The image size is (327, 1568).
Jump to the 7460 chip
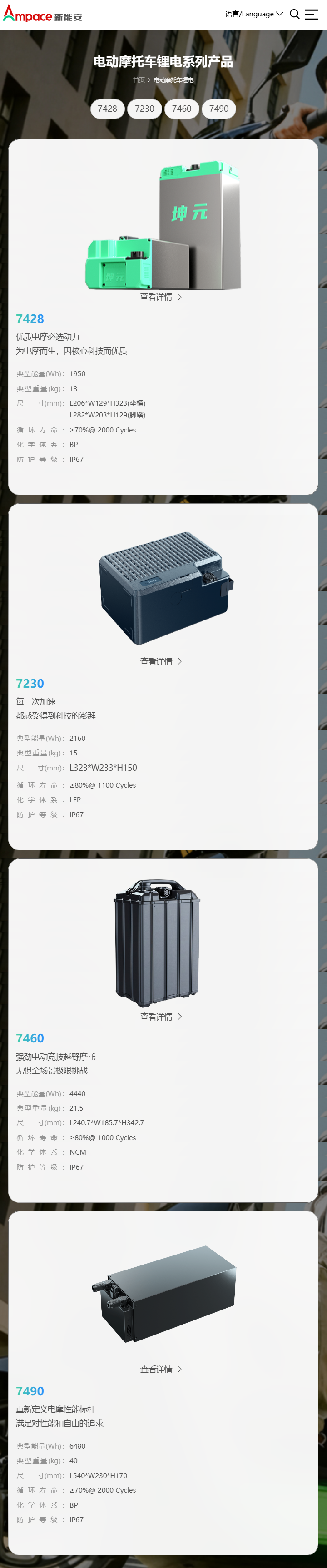coord(182,109)
